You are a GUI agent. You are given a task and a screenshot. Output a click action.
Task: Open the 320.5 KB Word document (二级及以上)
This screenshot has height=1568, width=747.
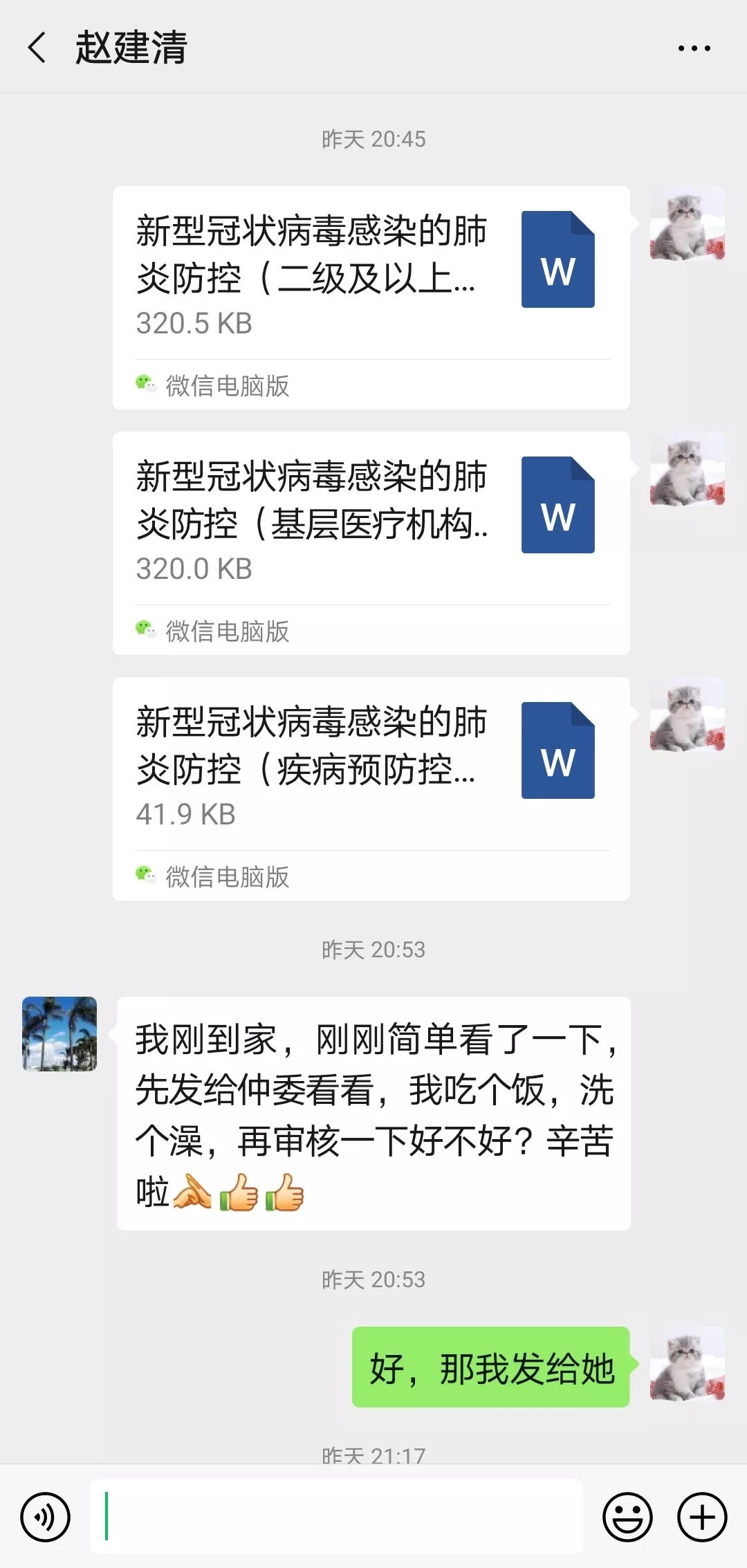coord(371,277)
